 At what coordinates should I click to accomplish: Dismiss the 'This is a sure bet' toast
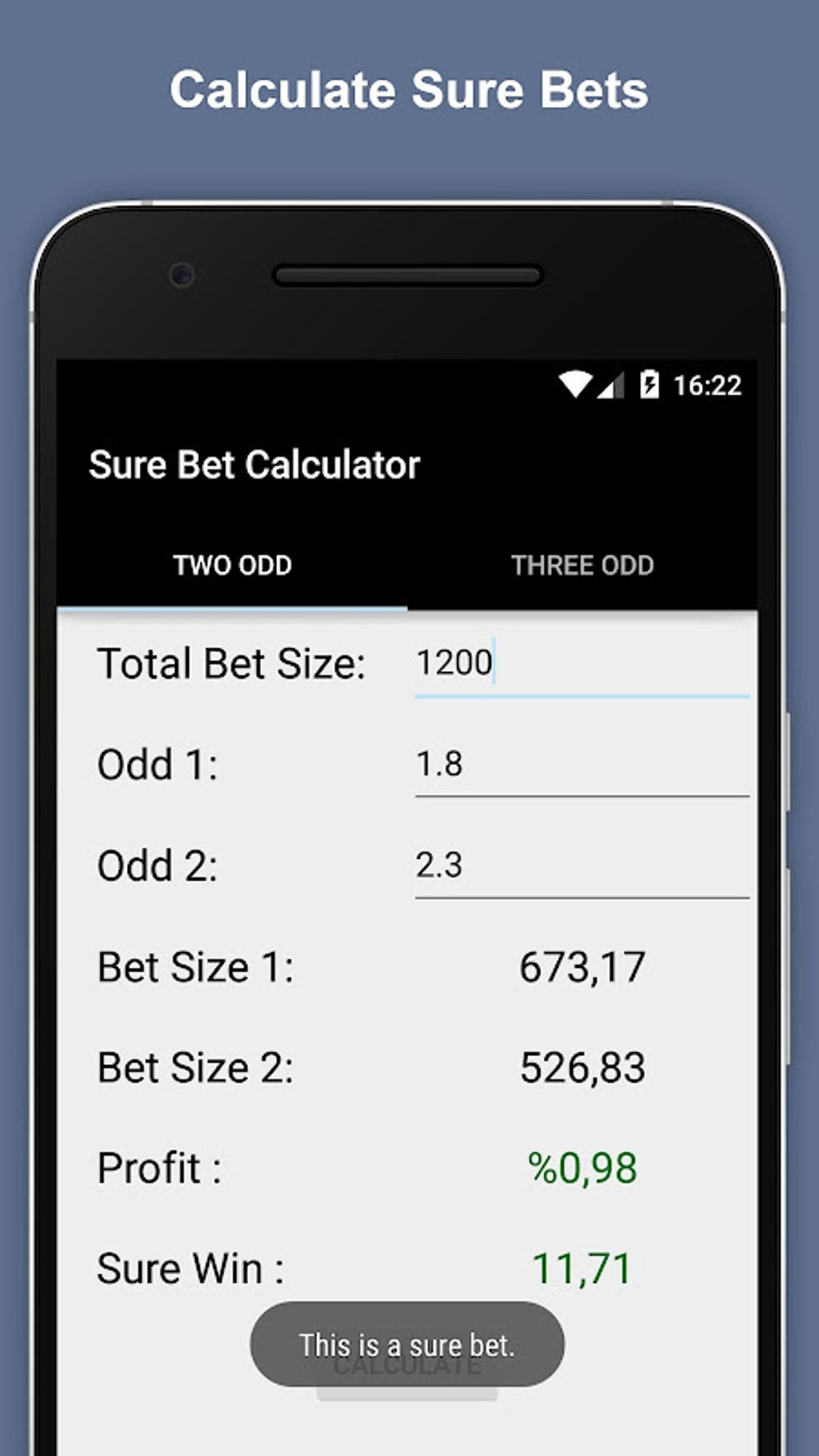408,1344
